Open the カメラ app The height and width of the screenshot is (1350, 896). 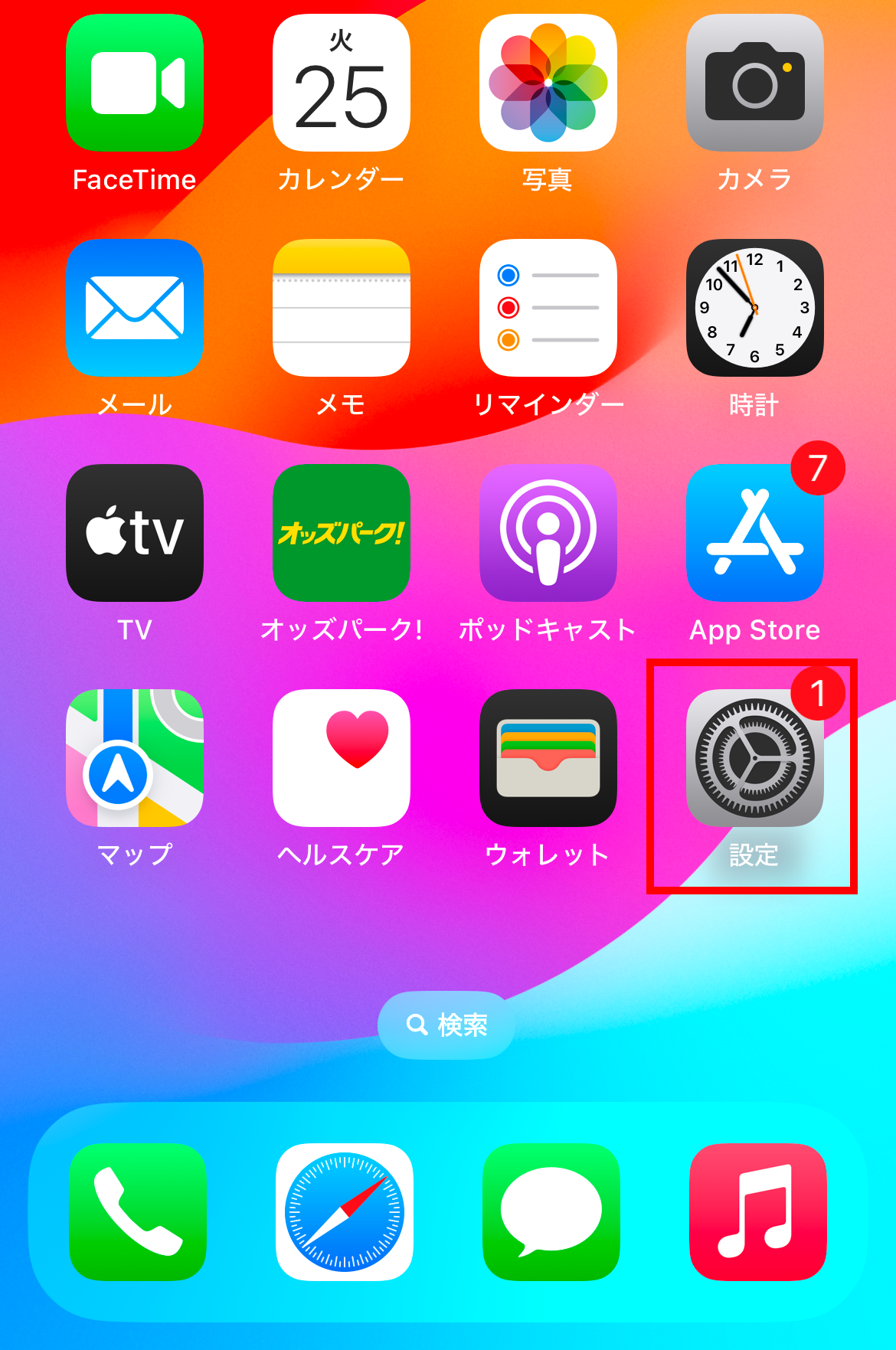[755, 83]
